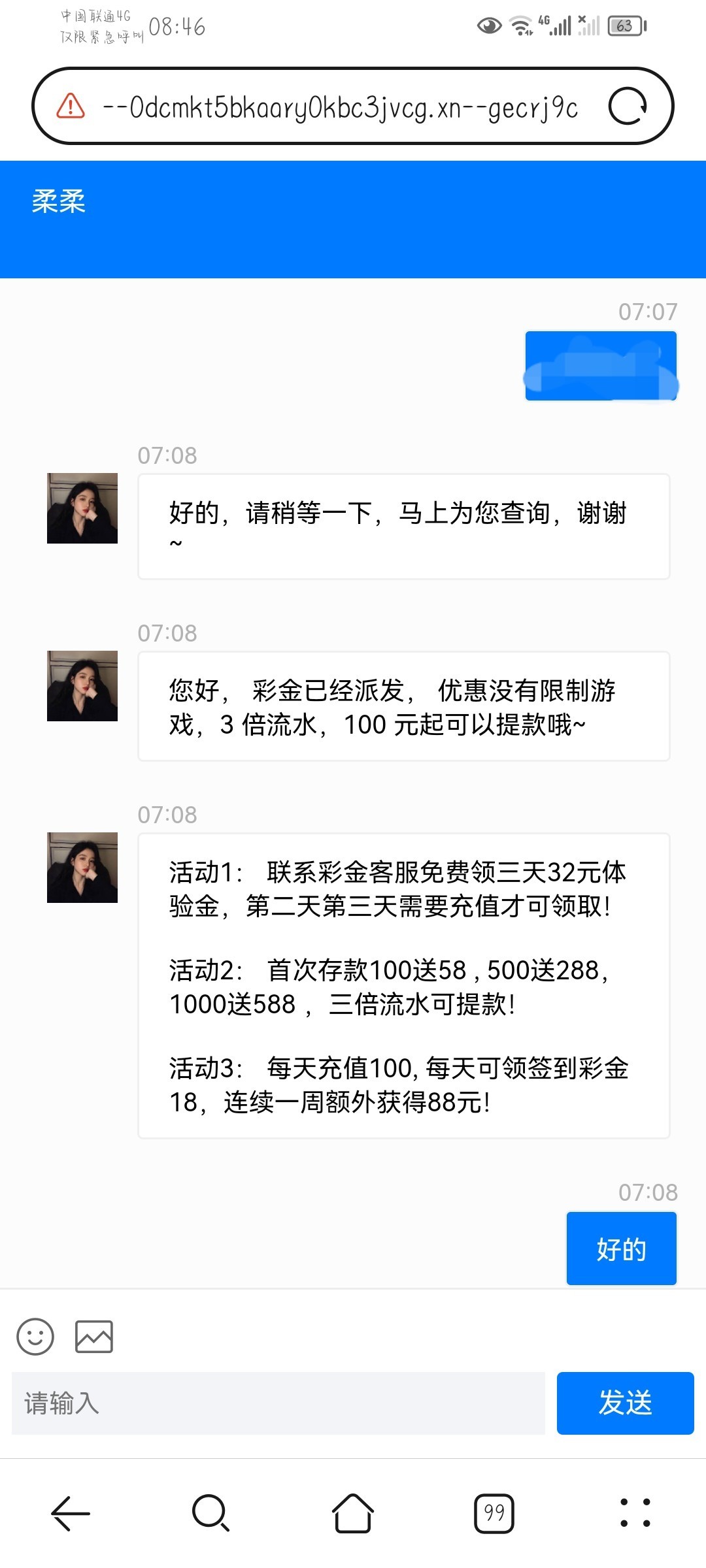Tap the URL address bar
This screenshot has height=1568, width=706.
pyautogui.click(x=340, y=107)
